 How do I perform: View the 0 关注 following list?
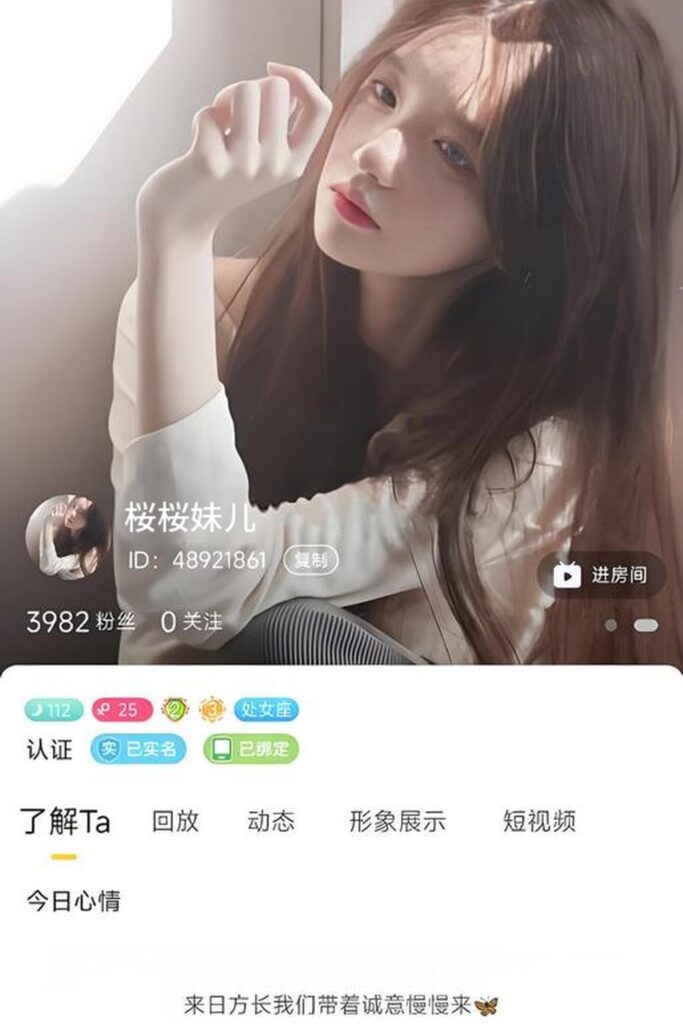tap(191, 622)
